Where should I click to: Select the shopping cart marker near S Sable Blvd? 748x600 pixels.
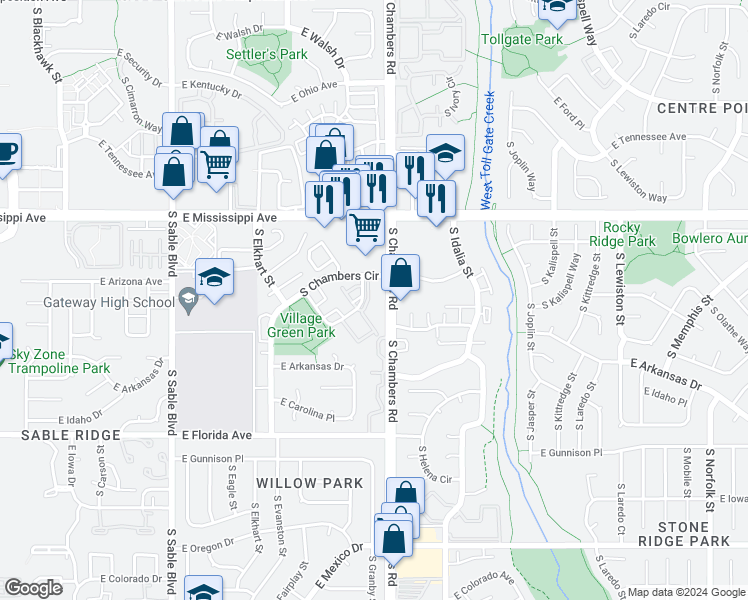(x=216, y=165)
